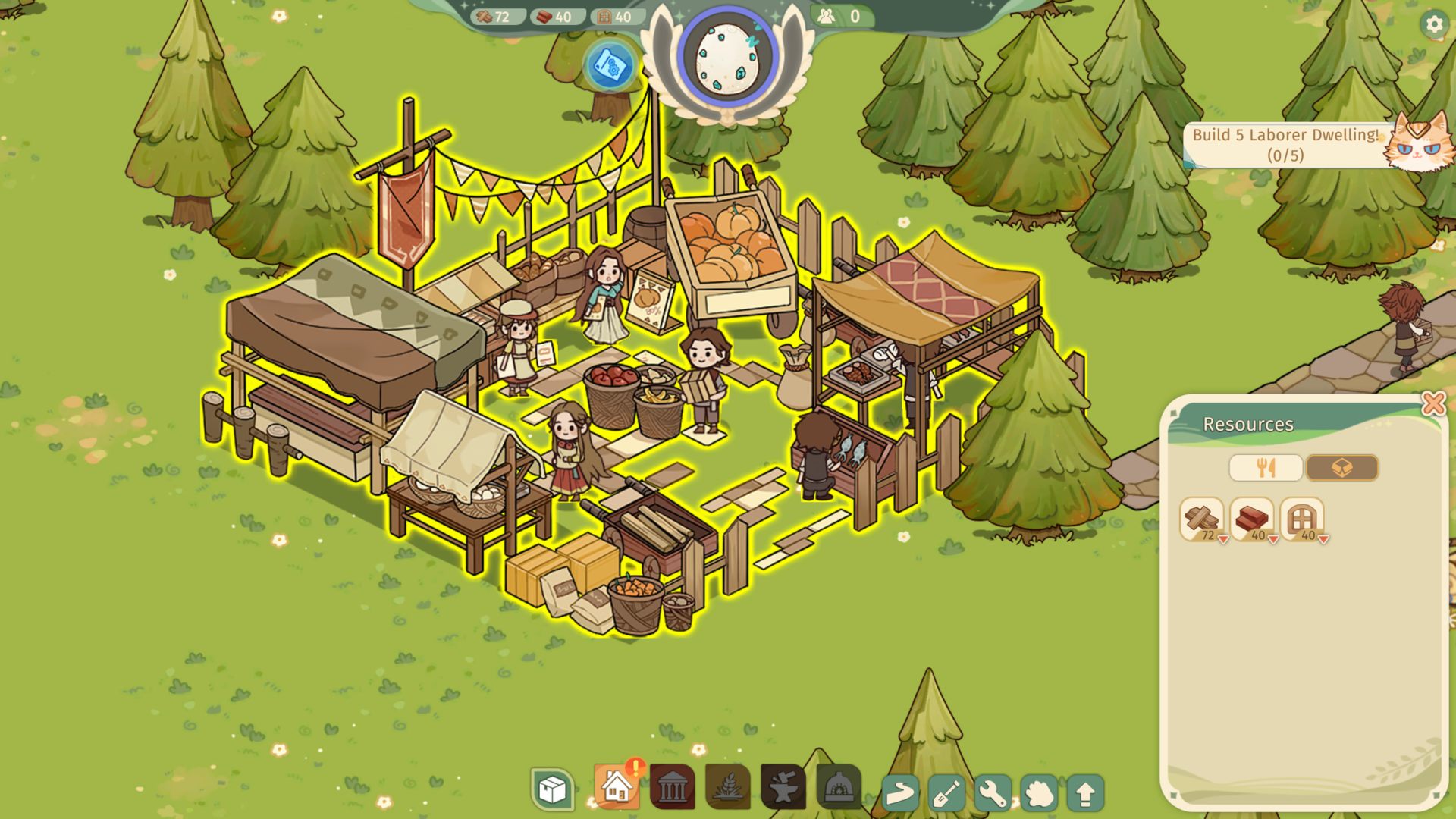Open the farming build category
The width and height of the screenshot is (1456, 819).
pos(727,789)
